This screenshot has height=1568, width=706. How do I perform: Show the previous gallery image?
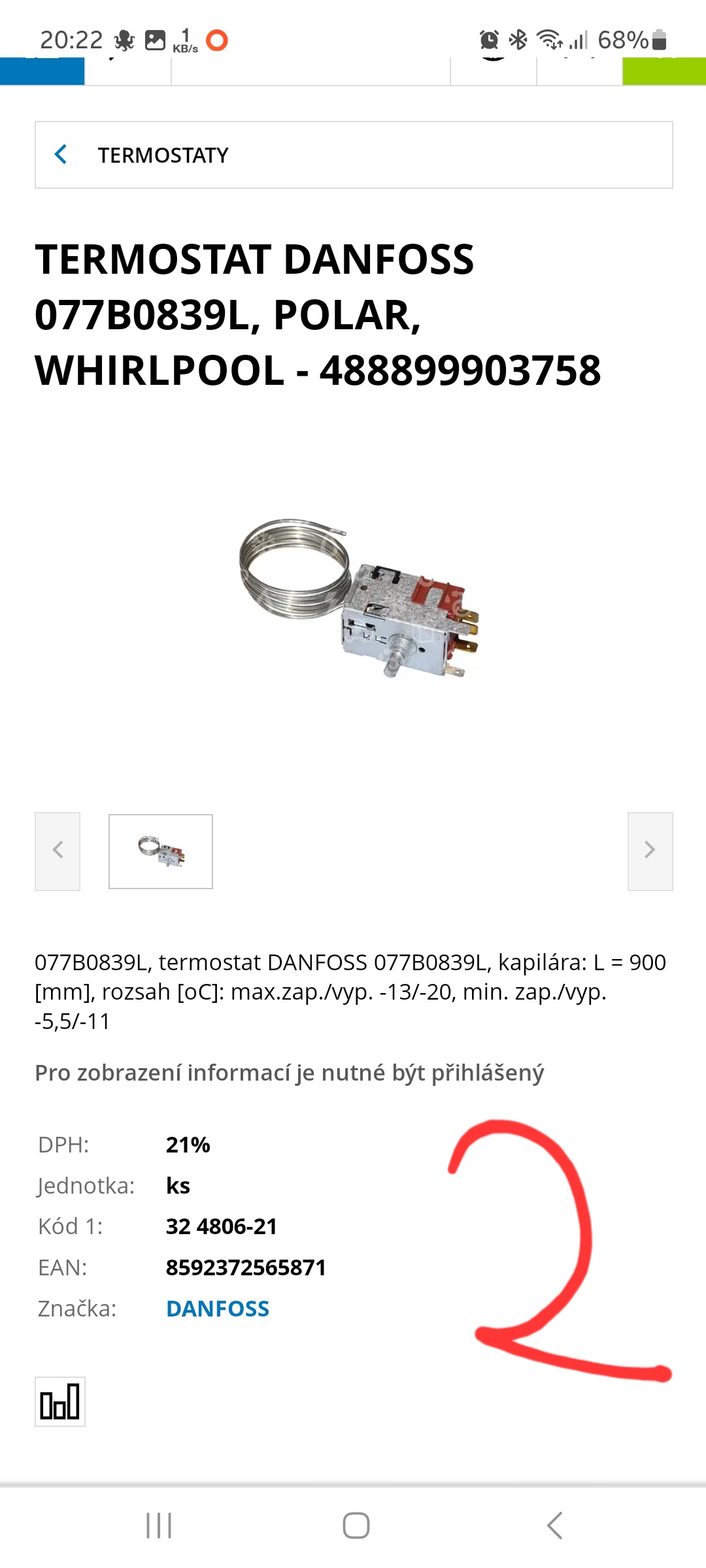(x=58, y=851)
